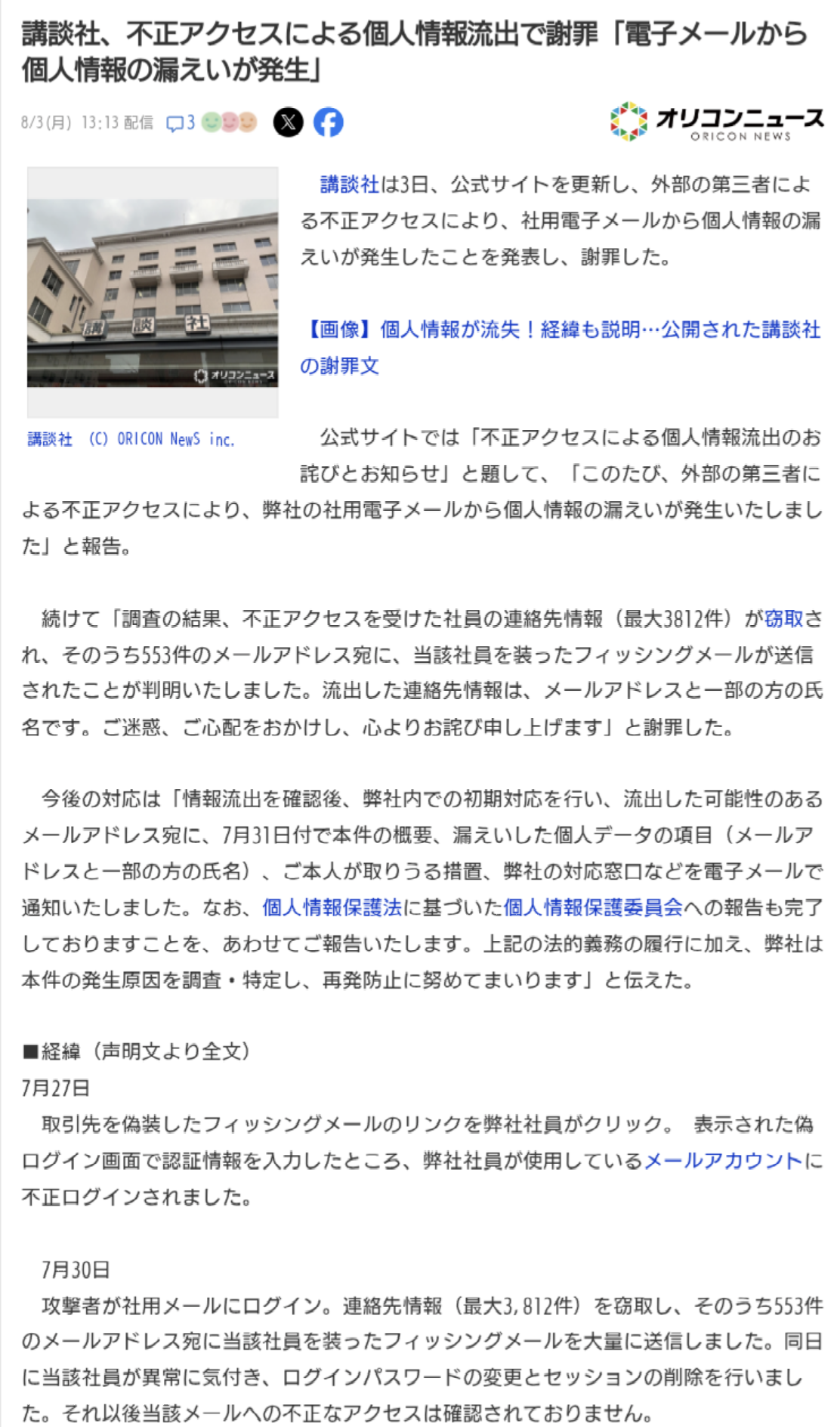Open the 窃取 keyword link
The height and width of the screenshot is (1427, 840).
(784, 619)
